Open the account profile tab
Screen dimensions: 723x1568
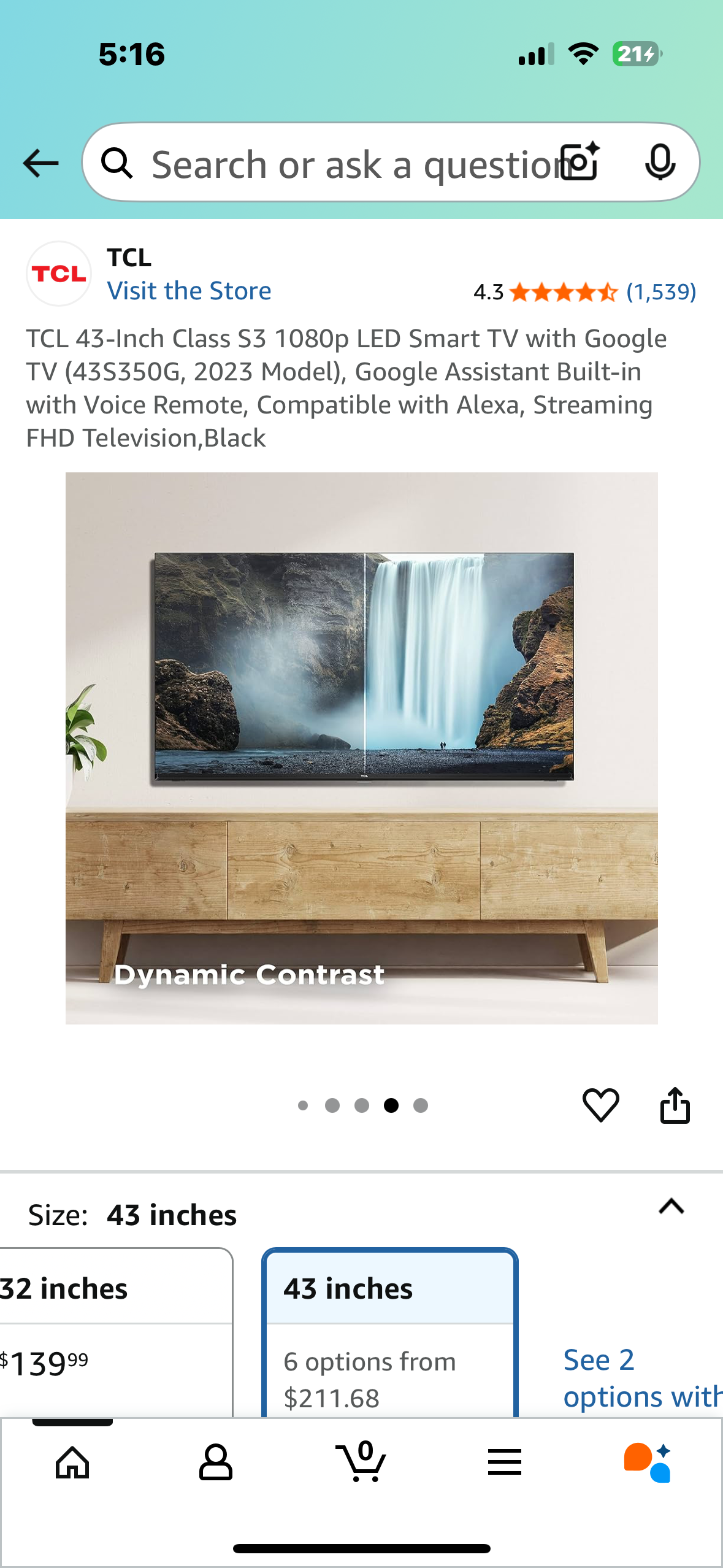click(x=216, y=1462)
